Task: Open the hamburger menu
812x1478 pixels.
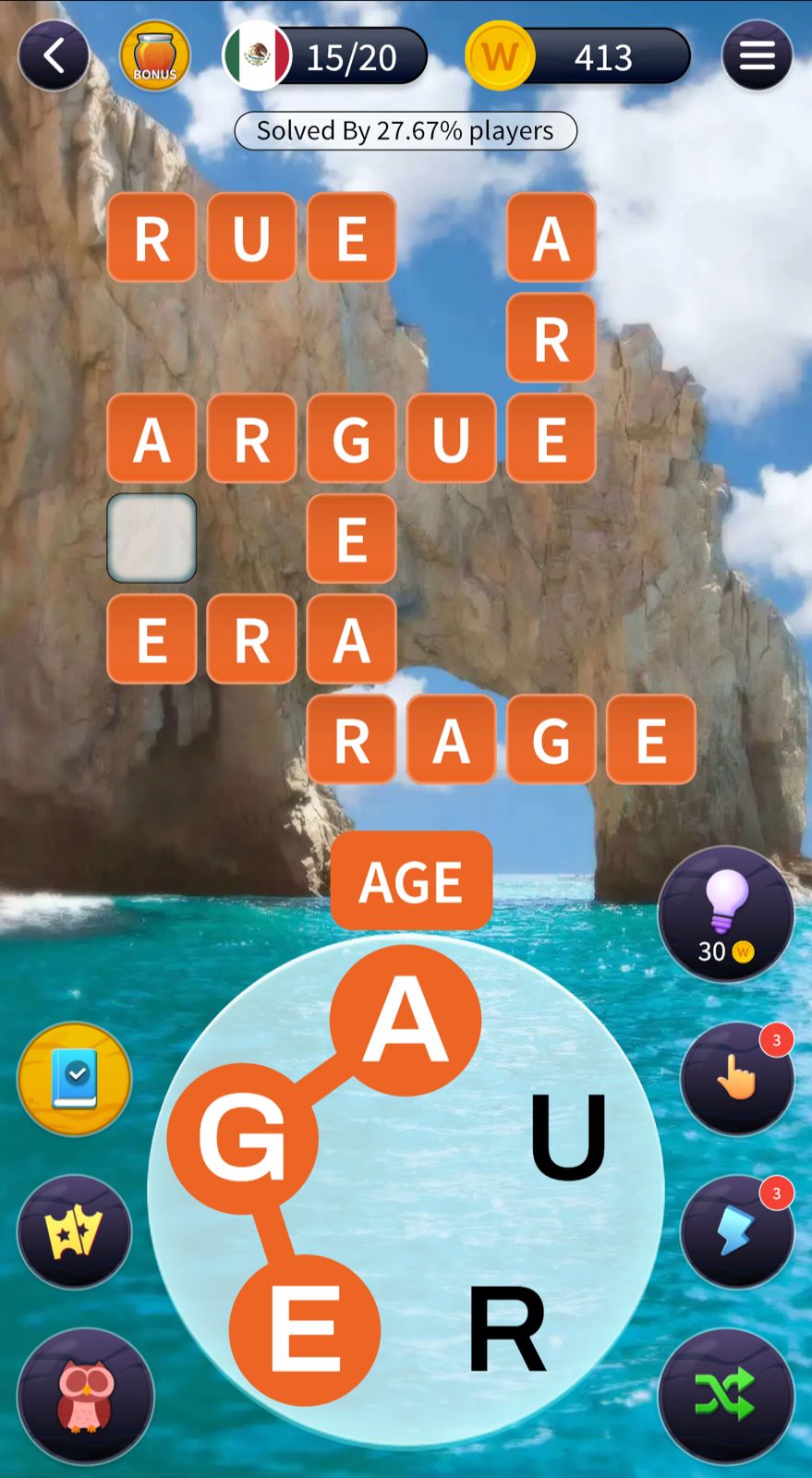Action: click(757, 56)
